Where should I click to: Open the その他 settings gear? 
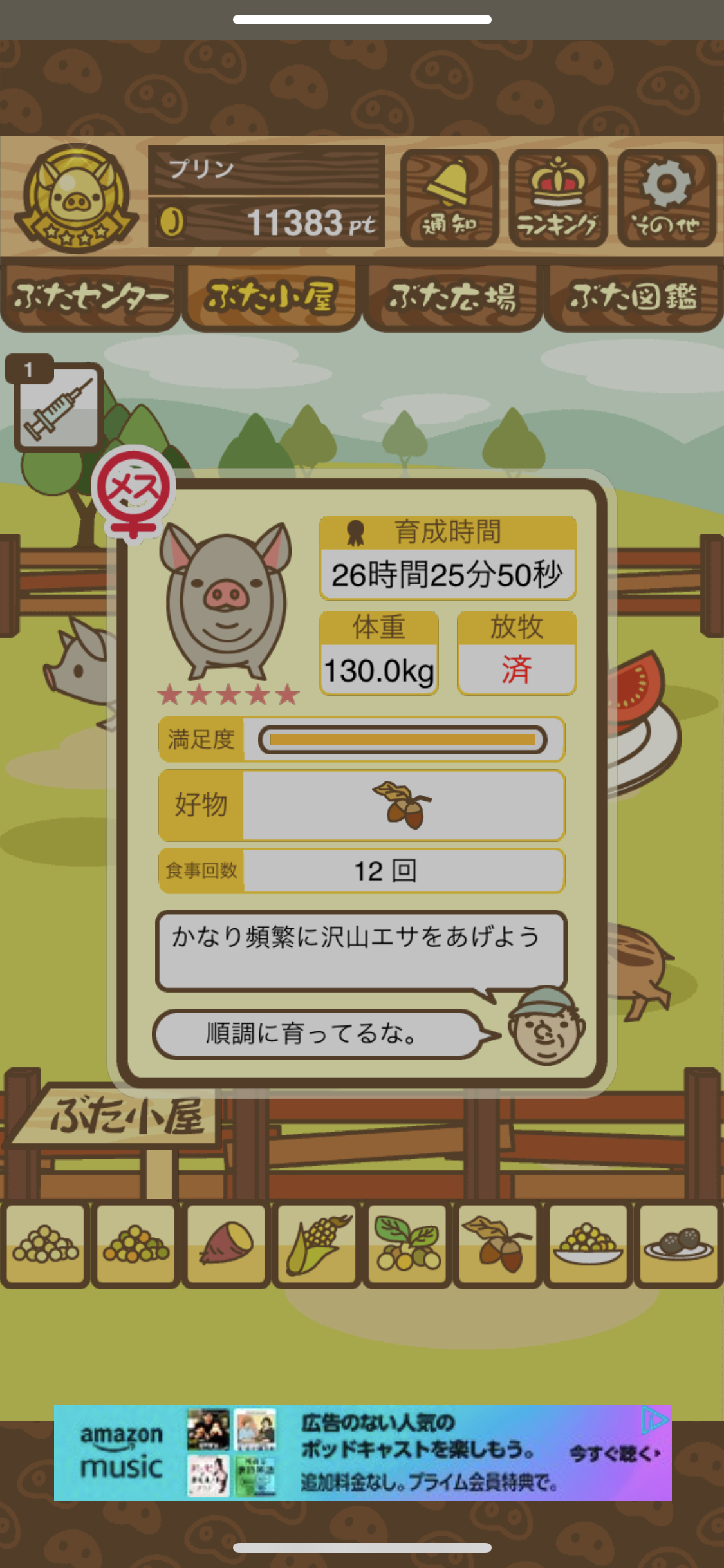[666, 198]
